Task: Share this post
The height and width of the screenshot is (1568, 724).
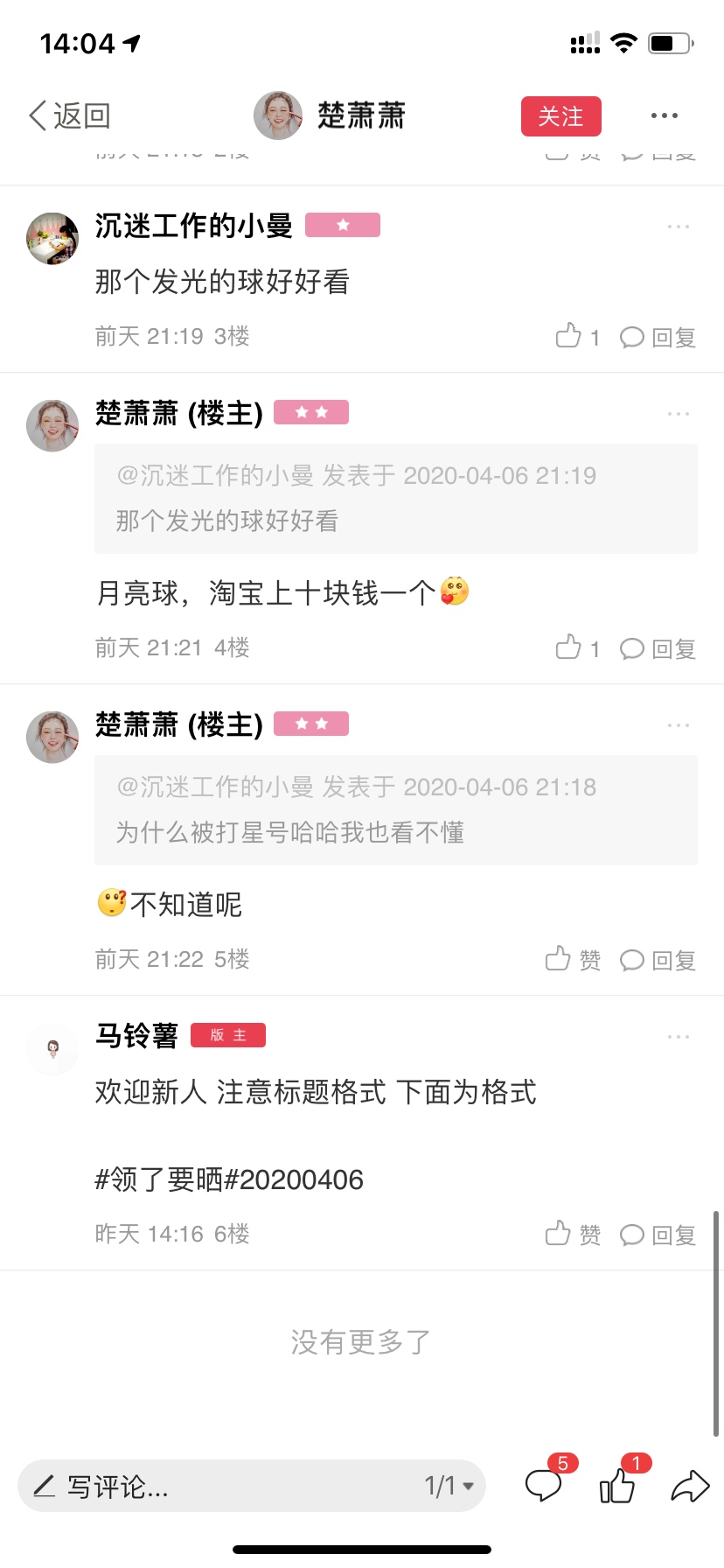Action: click(690, 1486)
